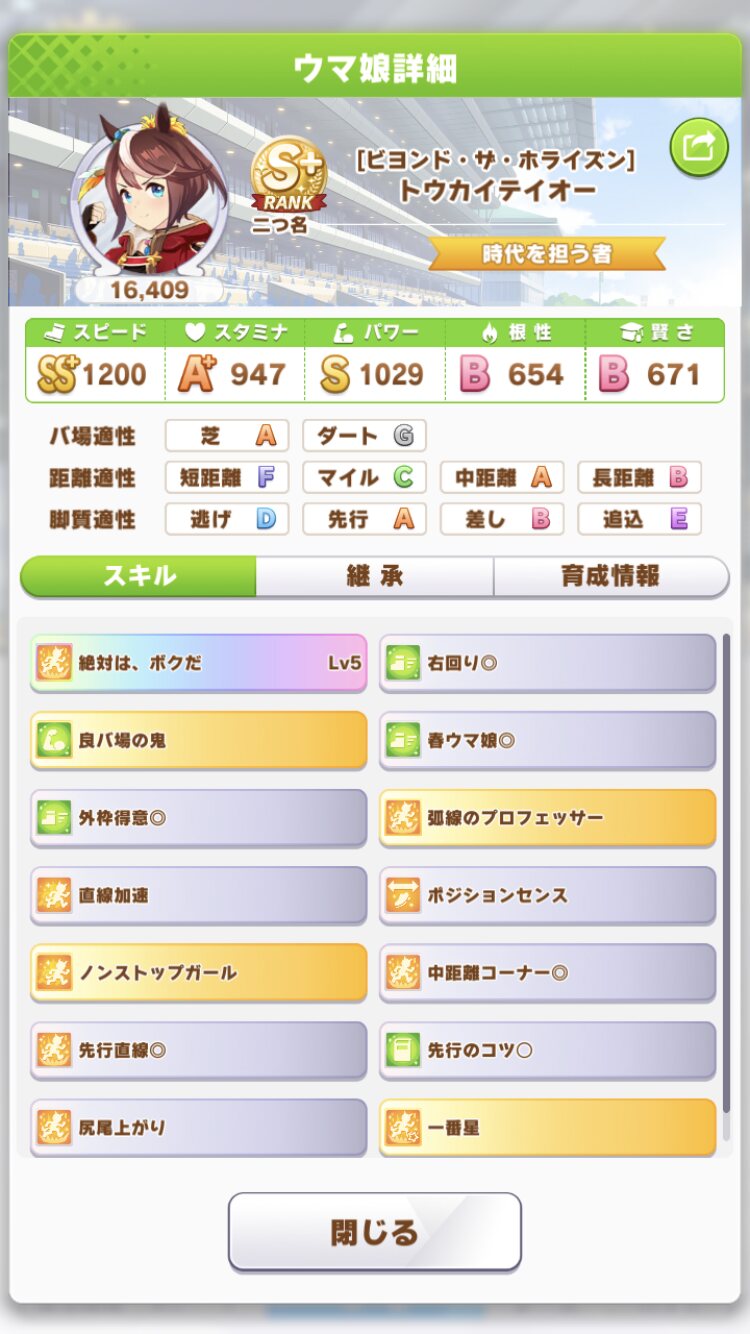Open the 先行直線◎ skill

[198, 1050]
